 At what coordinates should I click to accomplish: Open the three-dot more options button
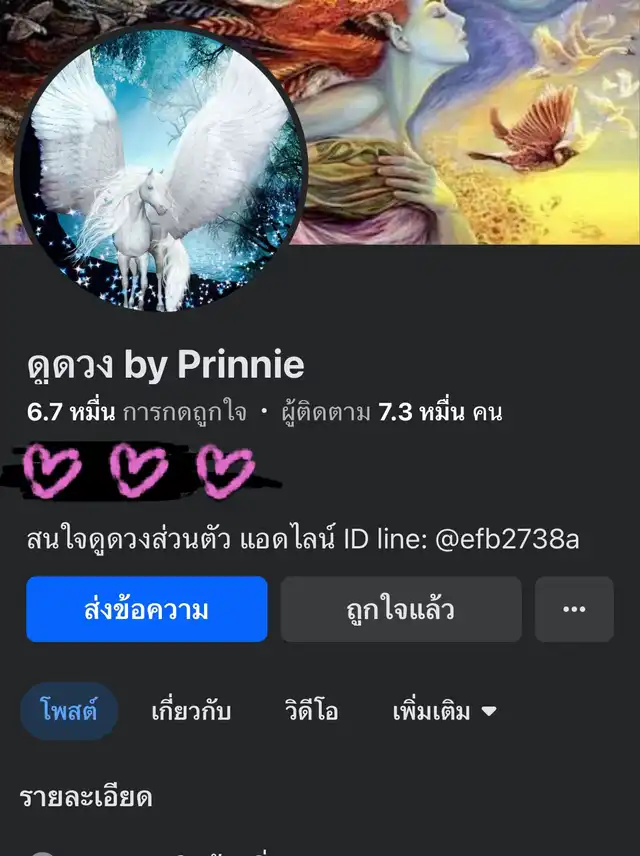[x=574, y=609]
